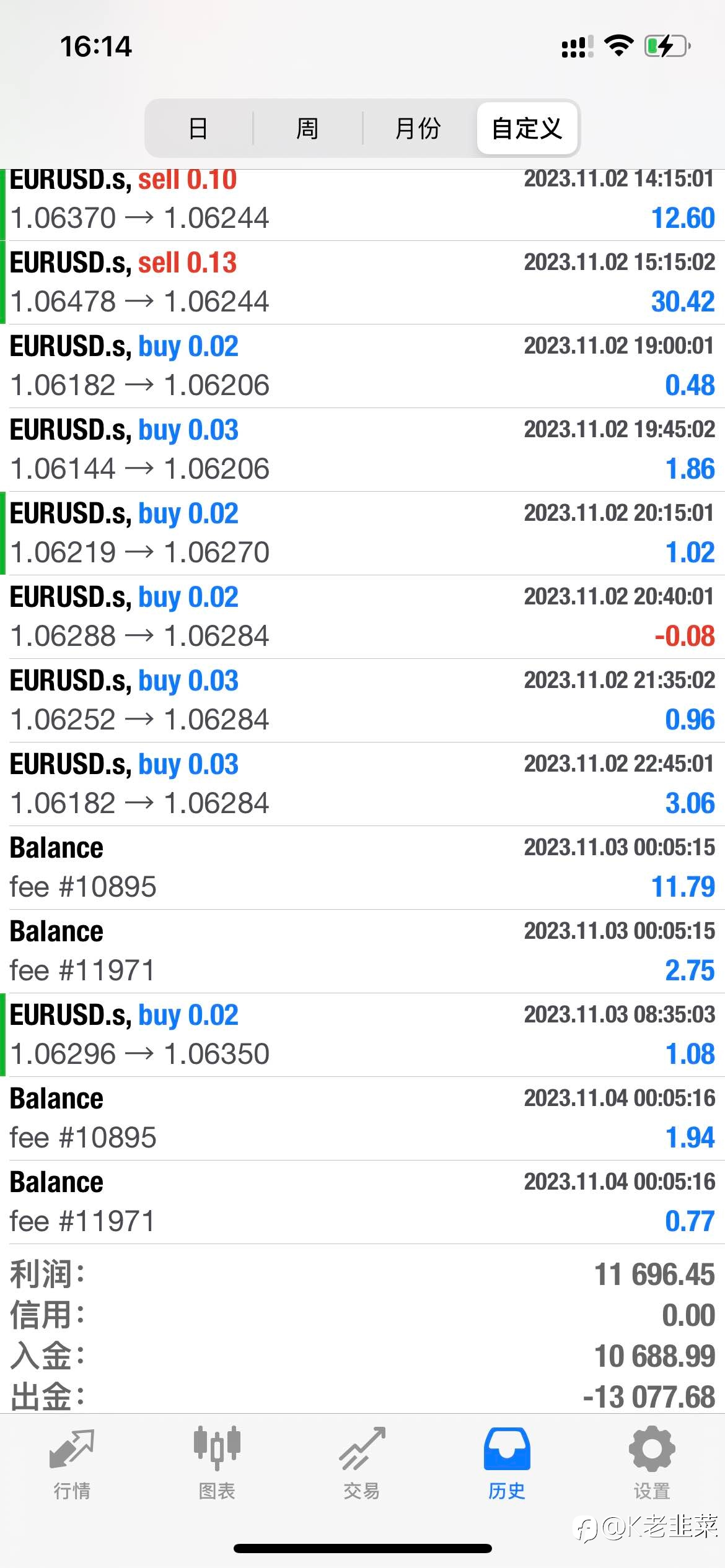Switch to the 日 period filter
725x1568 pixels.
point(198,128)
